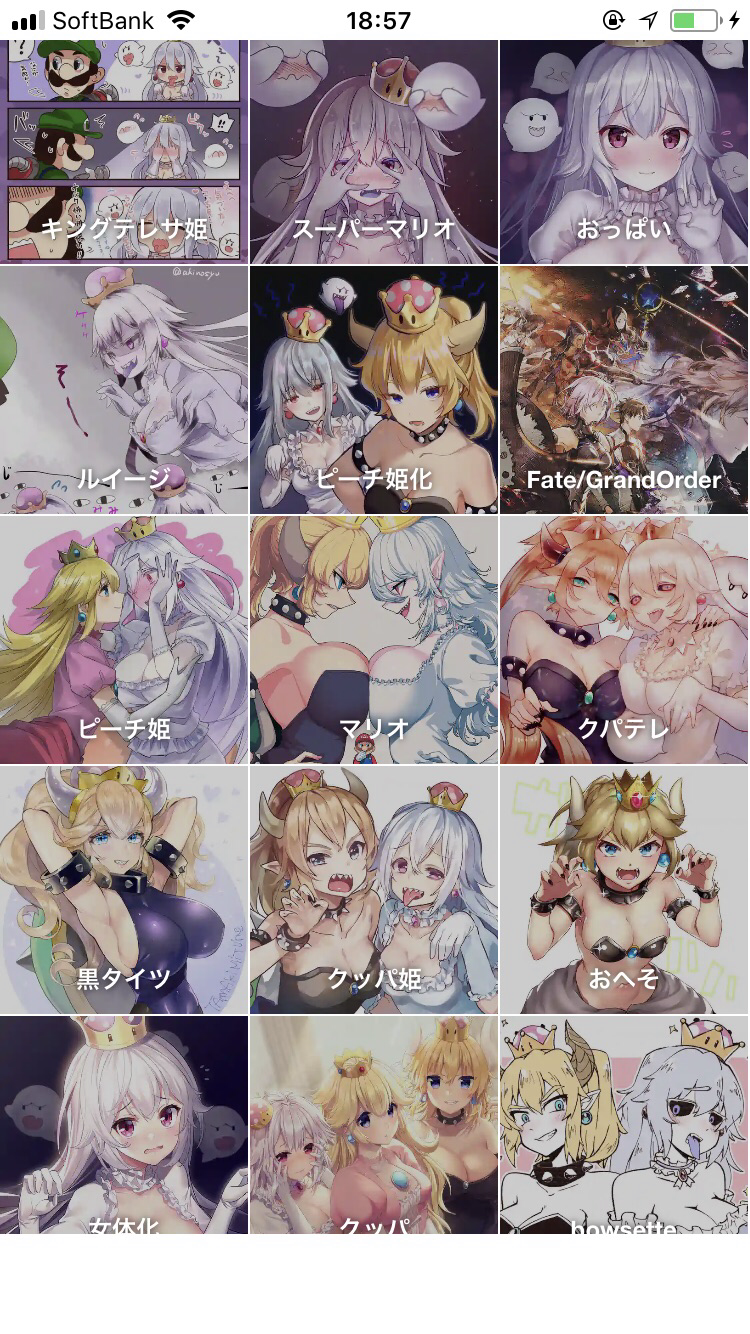Open the おへそ tag tile
Image resolution: width=750 pixels, height=1334 pixels.
(x=625, y=890)
